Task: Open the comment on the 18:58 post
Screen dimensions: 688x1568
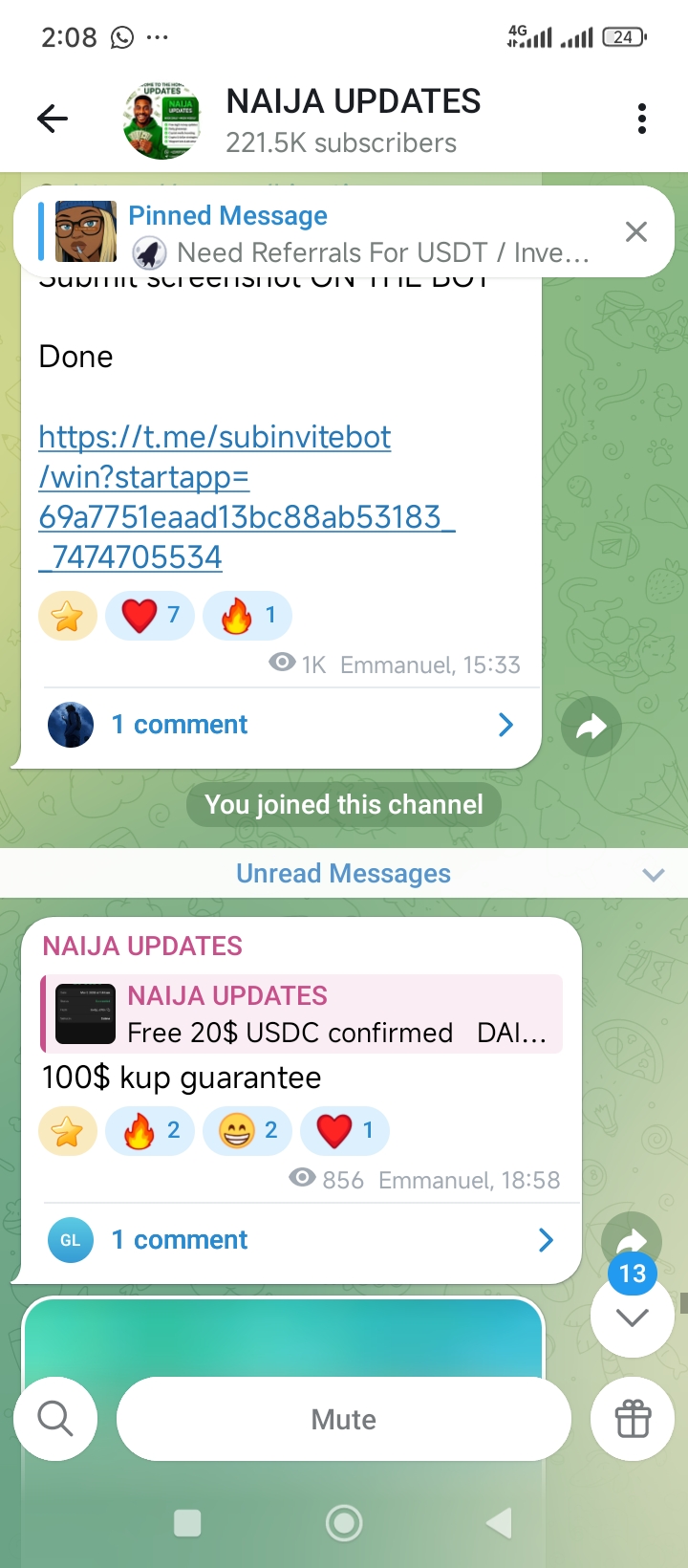Action: pos(296,1240)
